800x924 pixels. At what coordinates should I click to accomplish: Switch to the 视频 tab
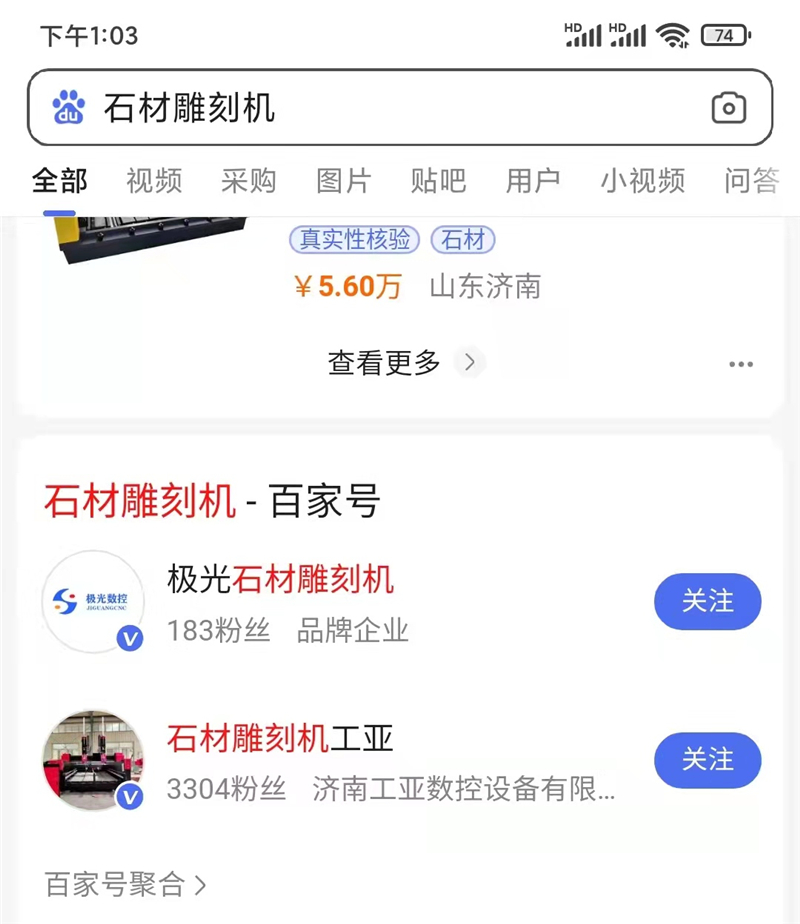154,181
